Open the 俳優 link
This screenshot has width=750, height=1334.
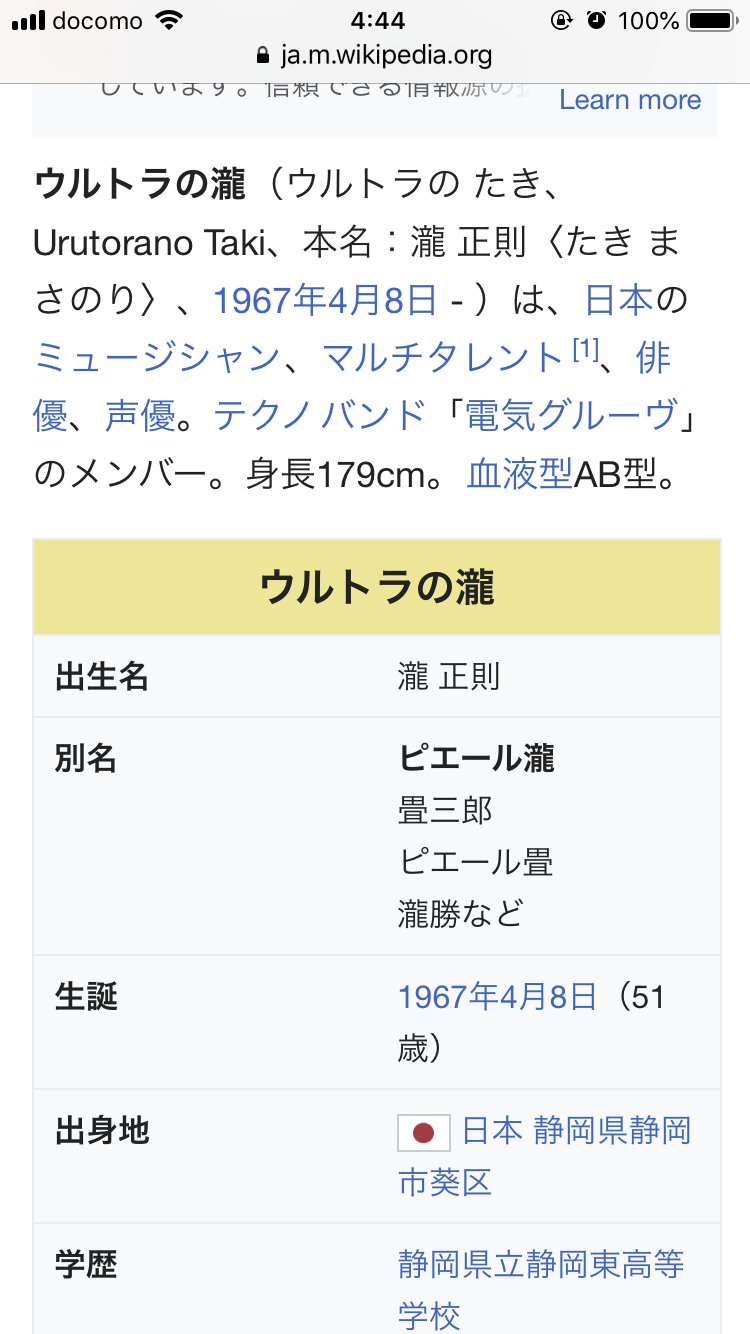(x=653, y=358)
